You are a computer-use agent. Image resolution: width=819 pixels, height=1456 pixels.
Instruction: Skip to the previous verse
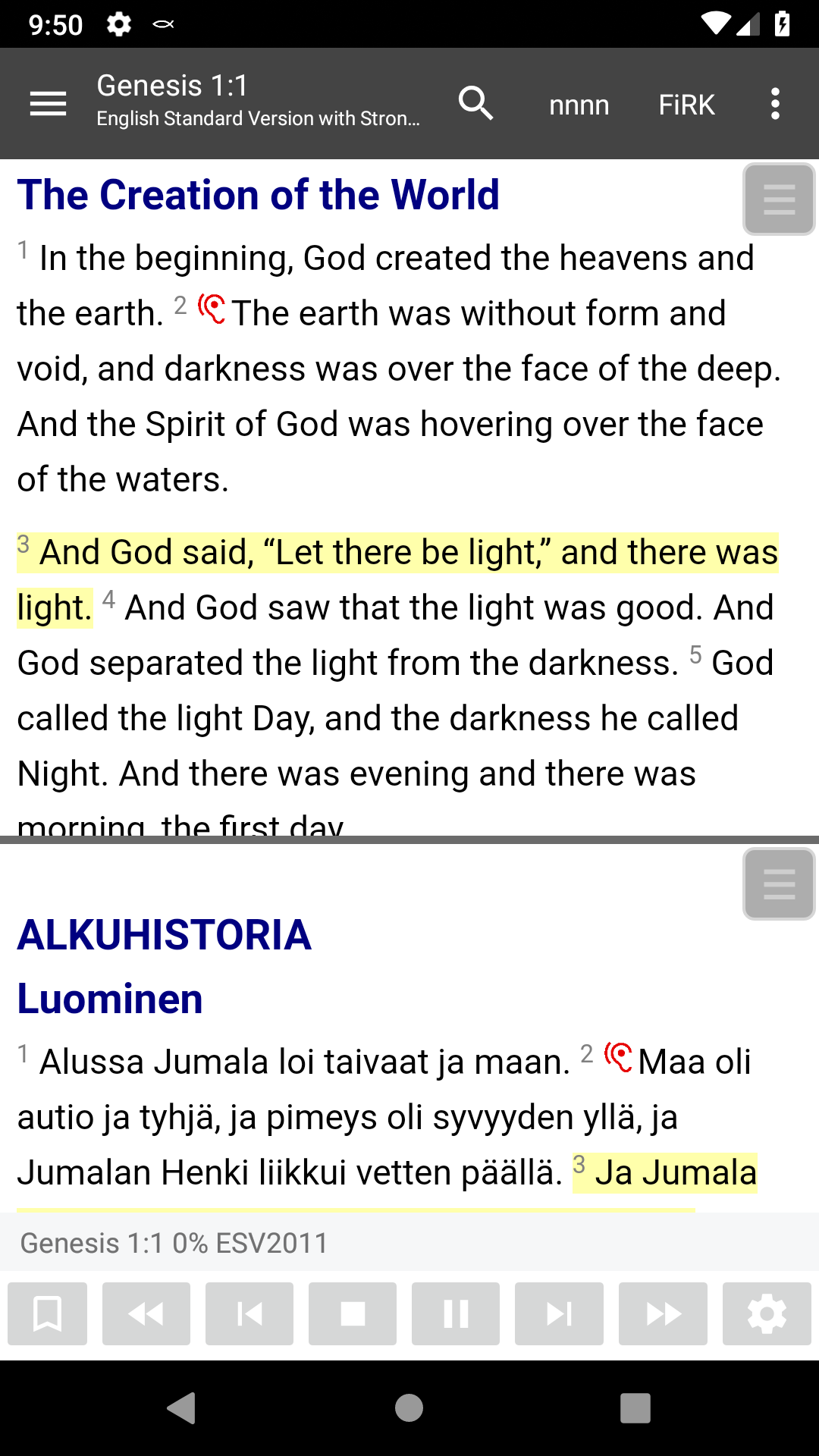click(x=249, y=1313)
